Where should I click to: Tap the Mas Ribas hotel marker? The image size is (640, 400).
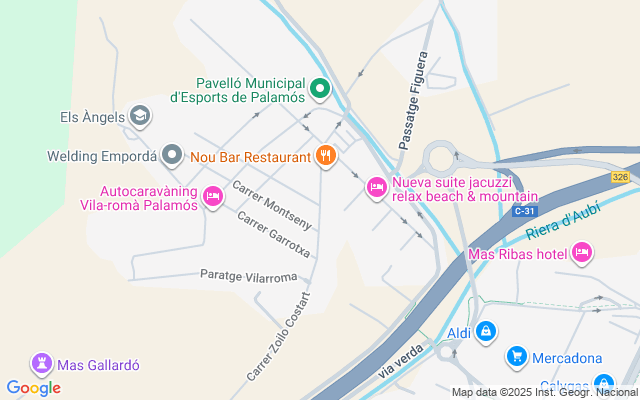pos(582,253)
